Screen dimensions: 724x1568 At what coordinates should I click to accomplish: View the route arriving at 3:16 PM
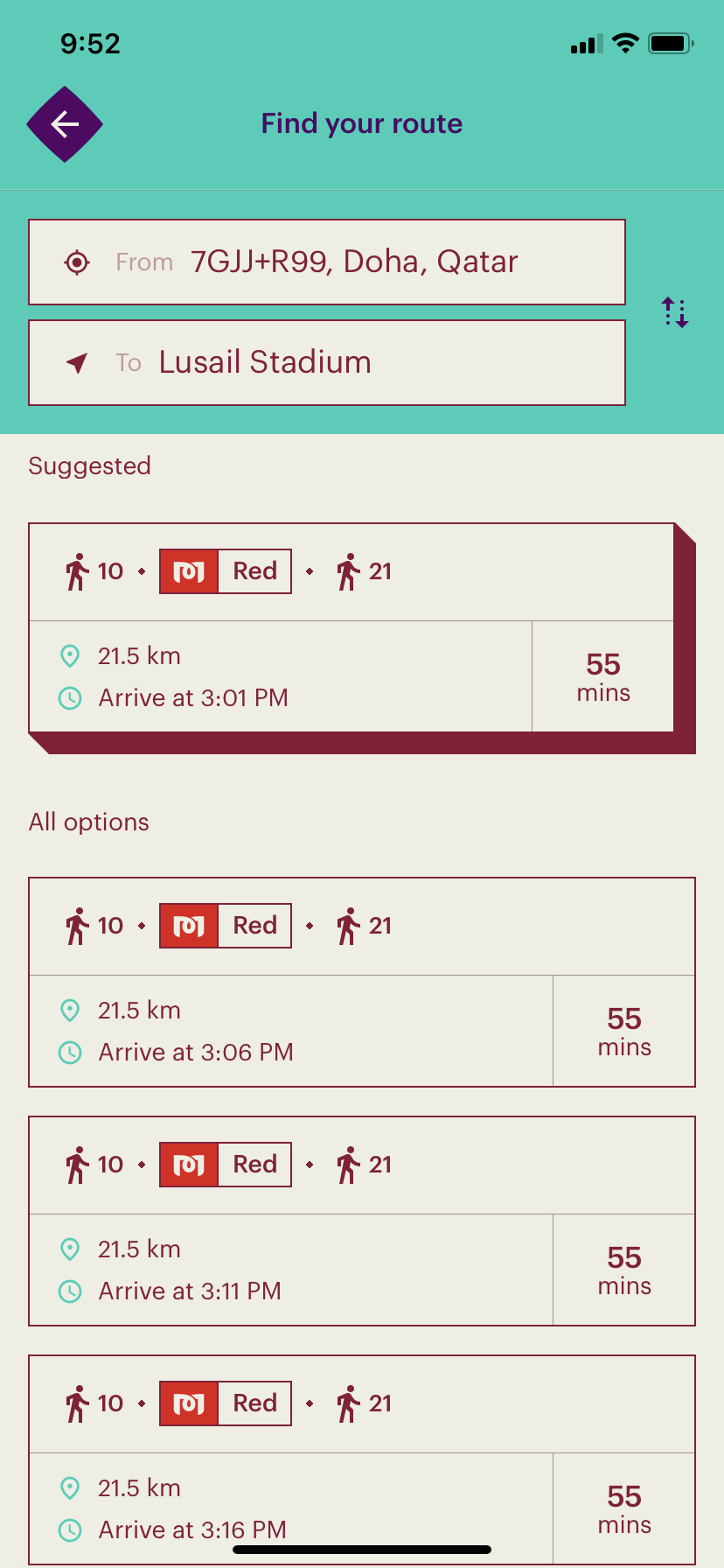362,1459
